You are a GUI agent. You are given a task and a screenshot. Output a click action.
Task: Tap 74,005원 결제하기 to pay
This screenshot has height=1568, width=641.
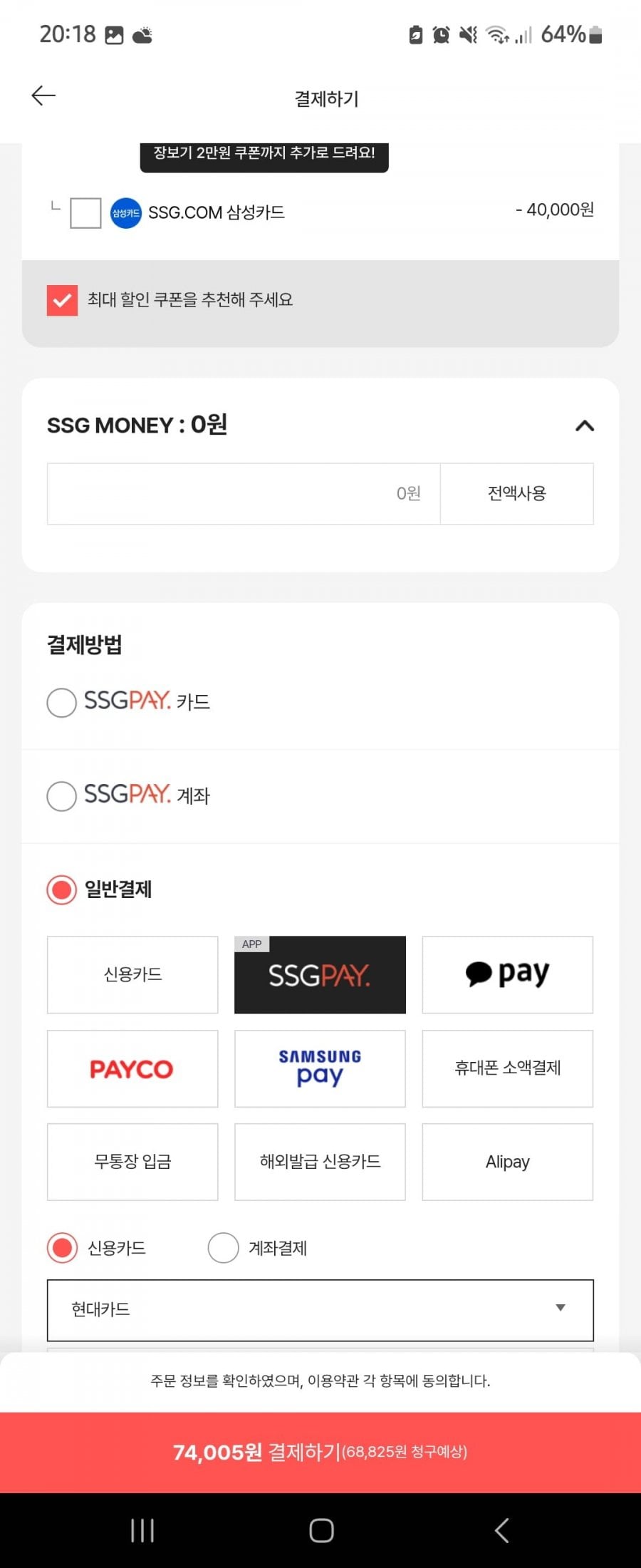[320, 1452]
